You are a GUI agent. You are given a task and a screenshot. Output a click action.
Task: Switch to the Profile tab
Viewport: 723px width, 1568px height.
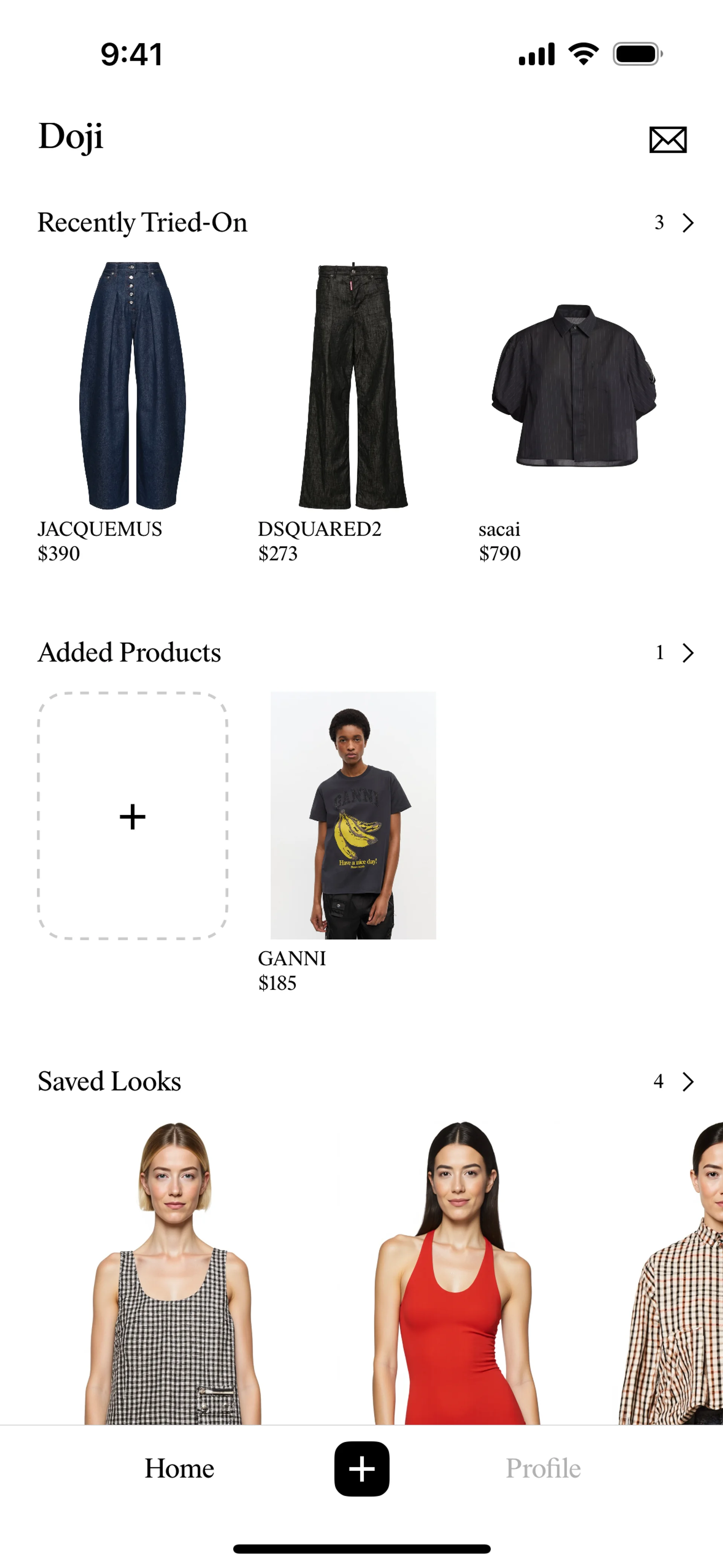543,1468
